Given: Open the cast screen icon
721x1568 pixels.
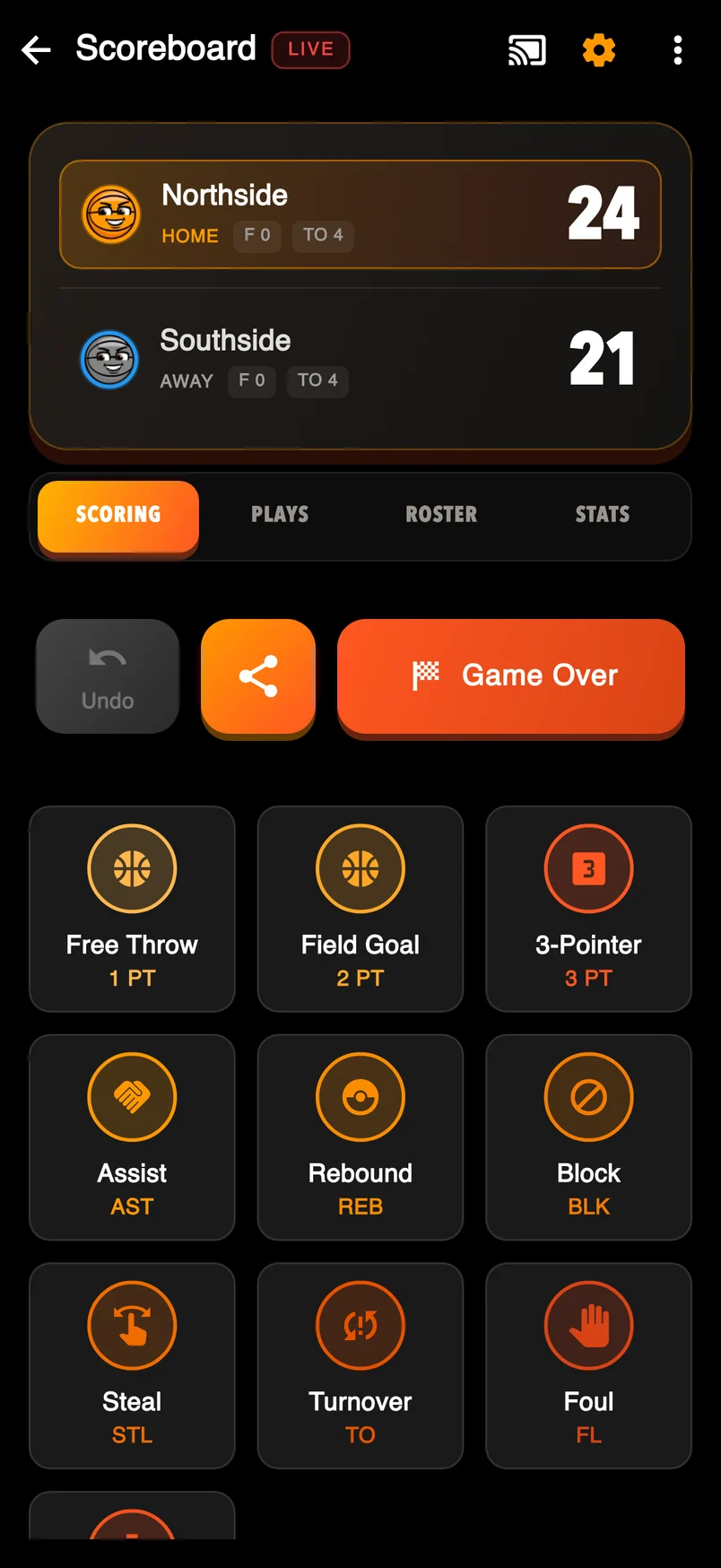Looking at the screenshot, I should (x=527, y=50).
